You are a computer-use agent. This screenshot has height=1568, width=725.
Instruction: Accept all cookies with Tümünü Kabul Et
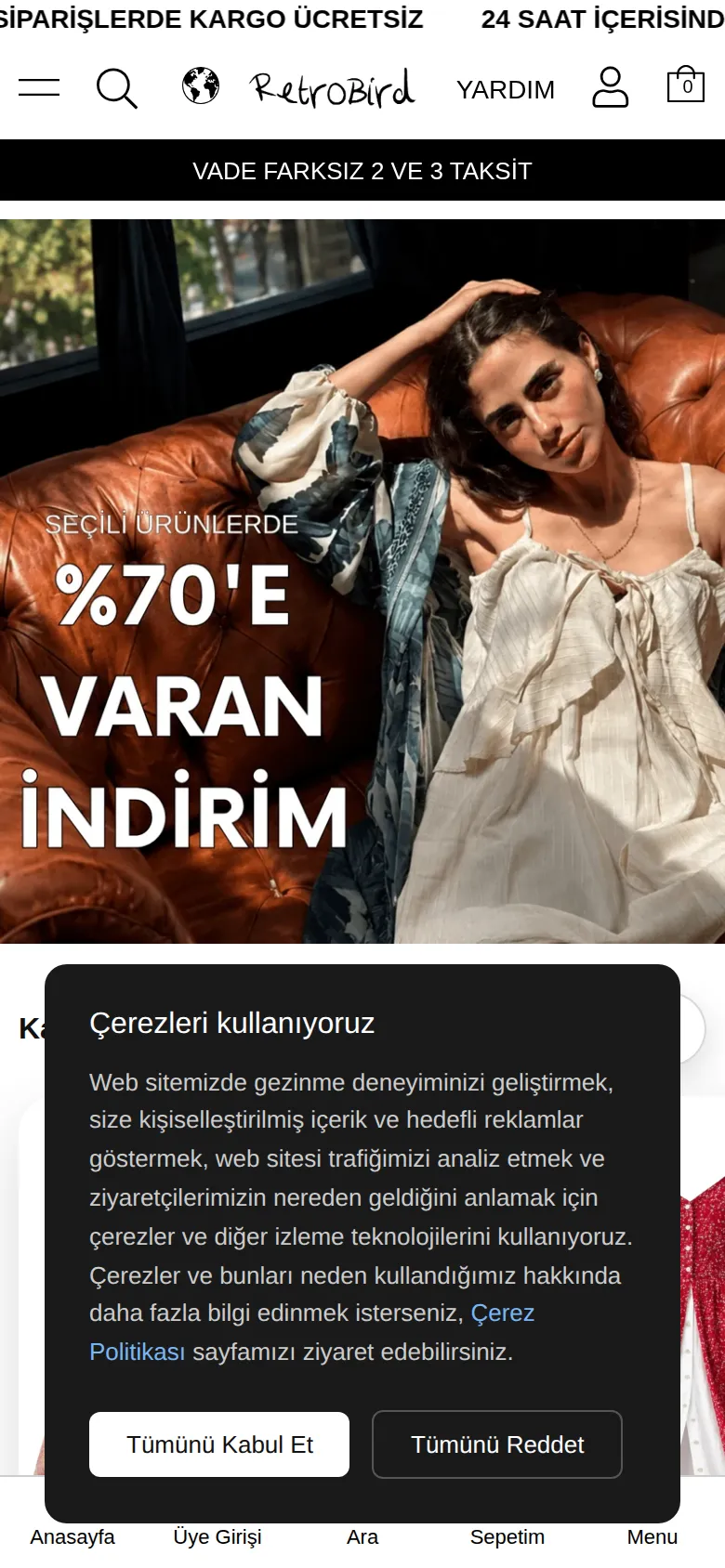[219, 1444]
